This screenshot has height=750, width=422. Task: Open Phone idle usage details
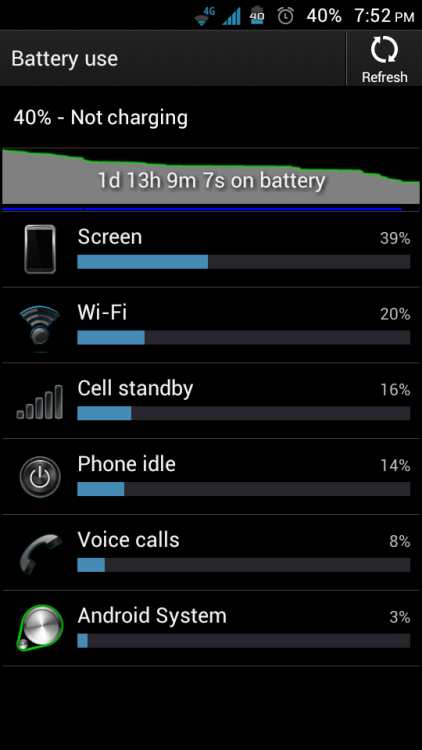pos(211,477)
